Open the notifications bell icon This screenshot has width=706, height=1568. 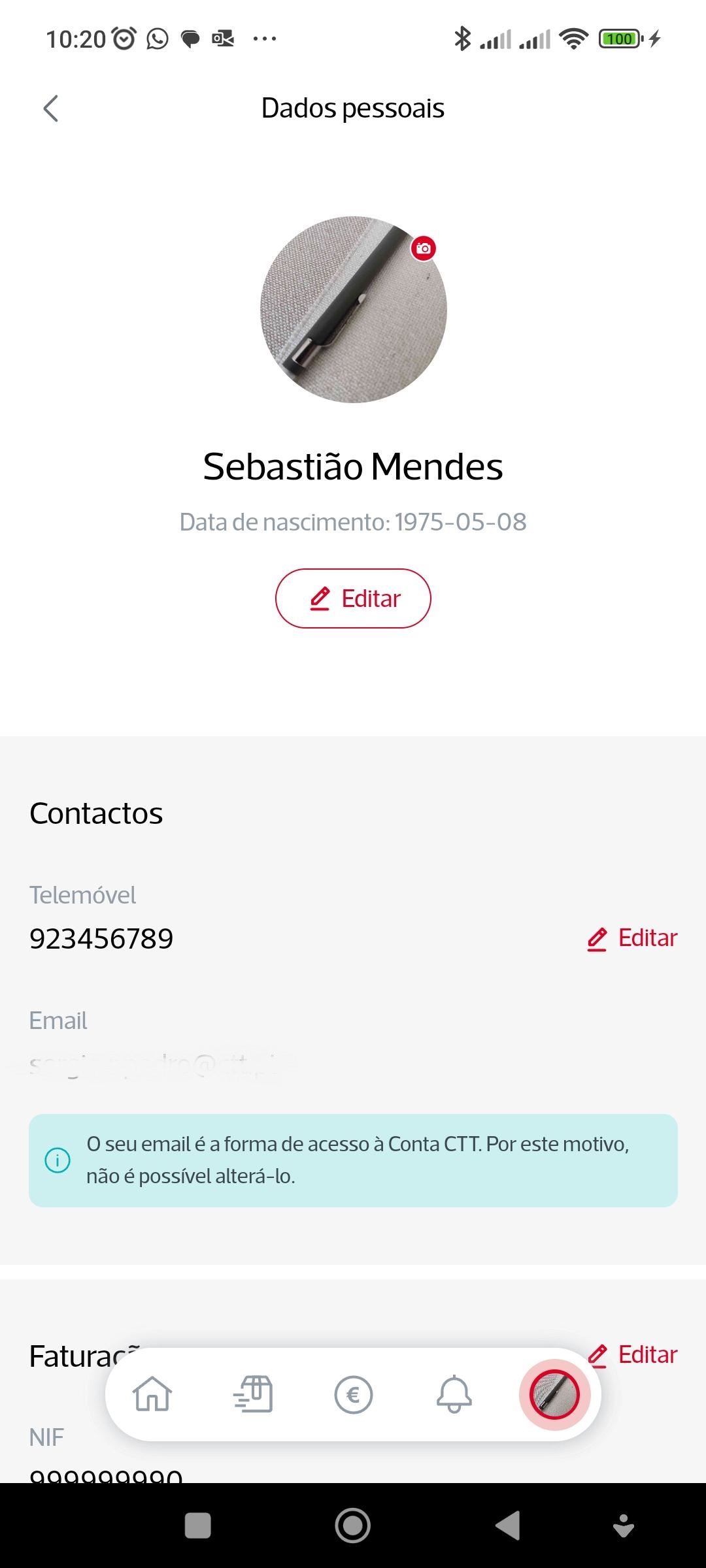click(453, 1395)
